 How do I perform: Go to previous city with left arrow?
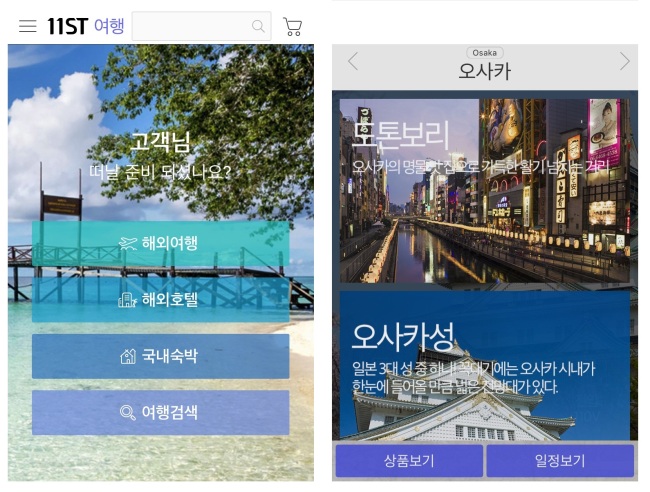click(x=353, y=62)
